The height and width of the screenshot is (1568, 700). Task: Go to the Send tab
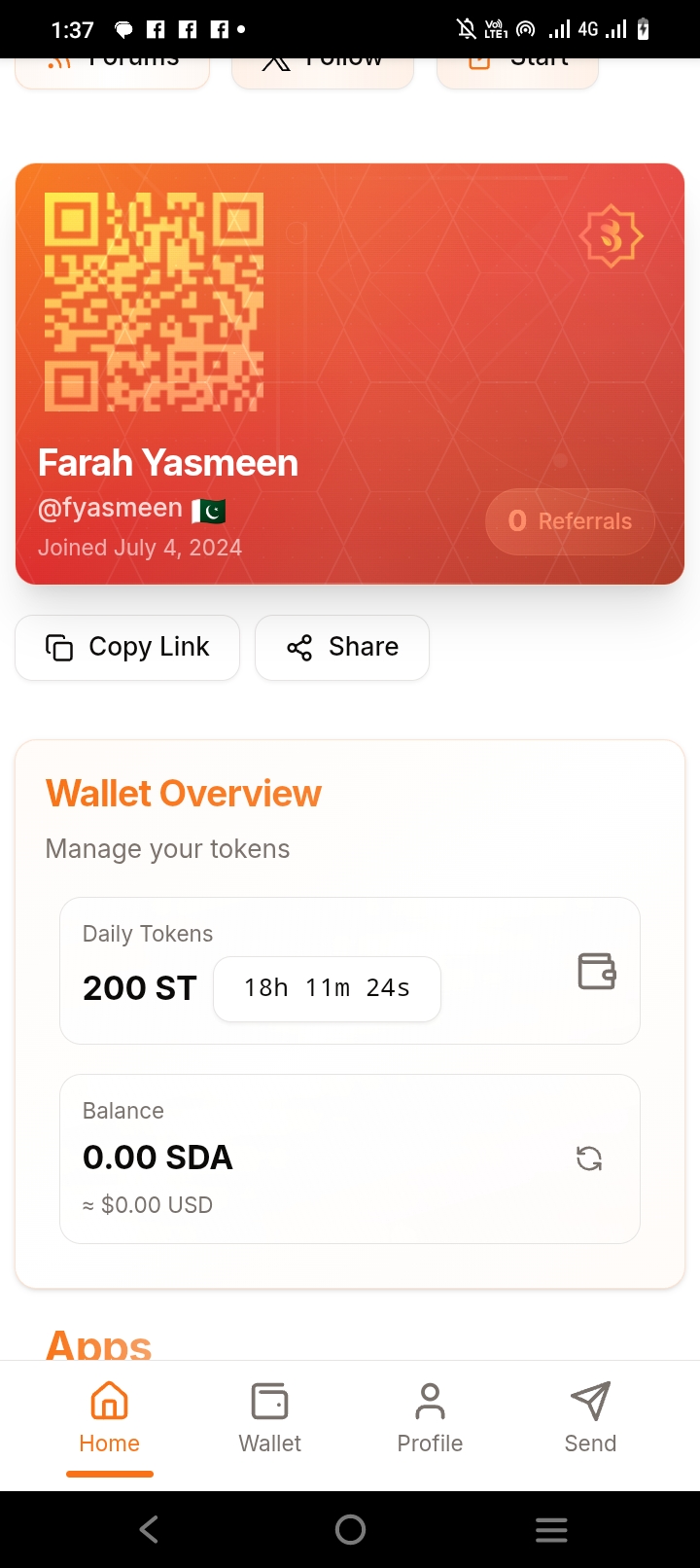590,1418
